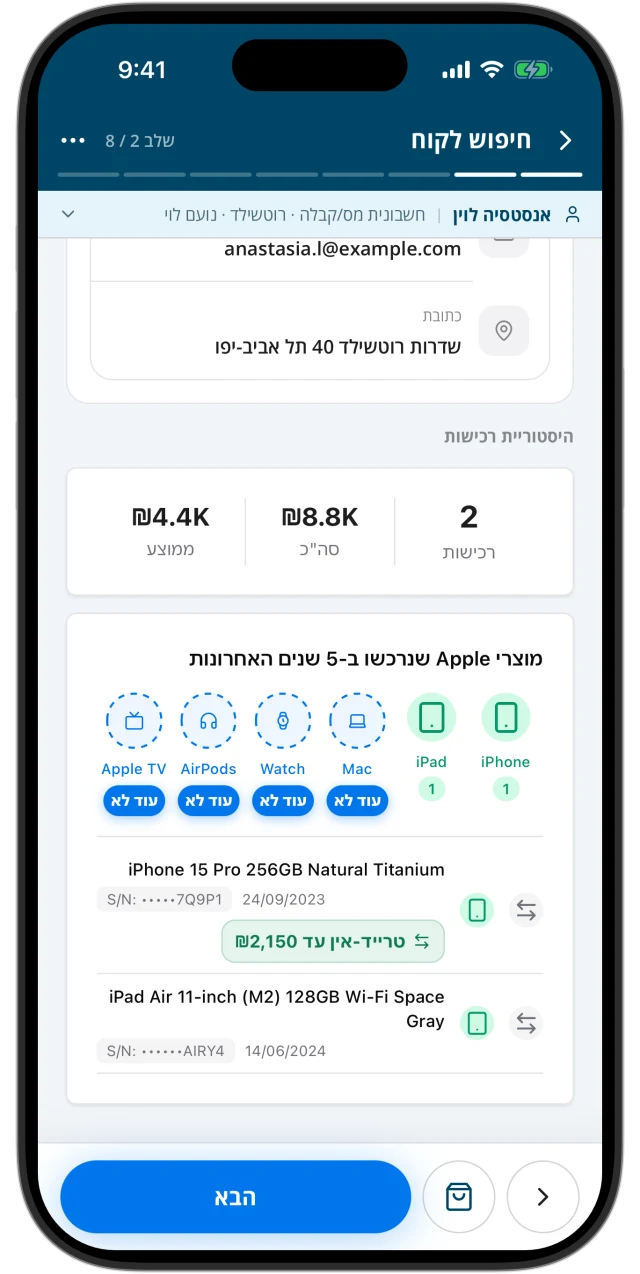Tap the swap arrows icon next to iPhone 15 Pro

[x=526, y=910]
